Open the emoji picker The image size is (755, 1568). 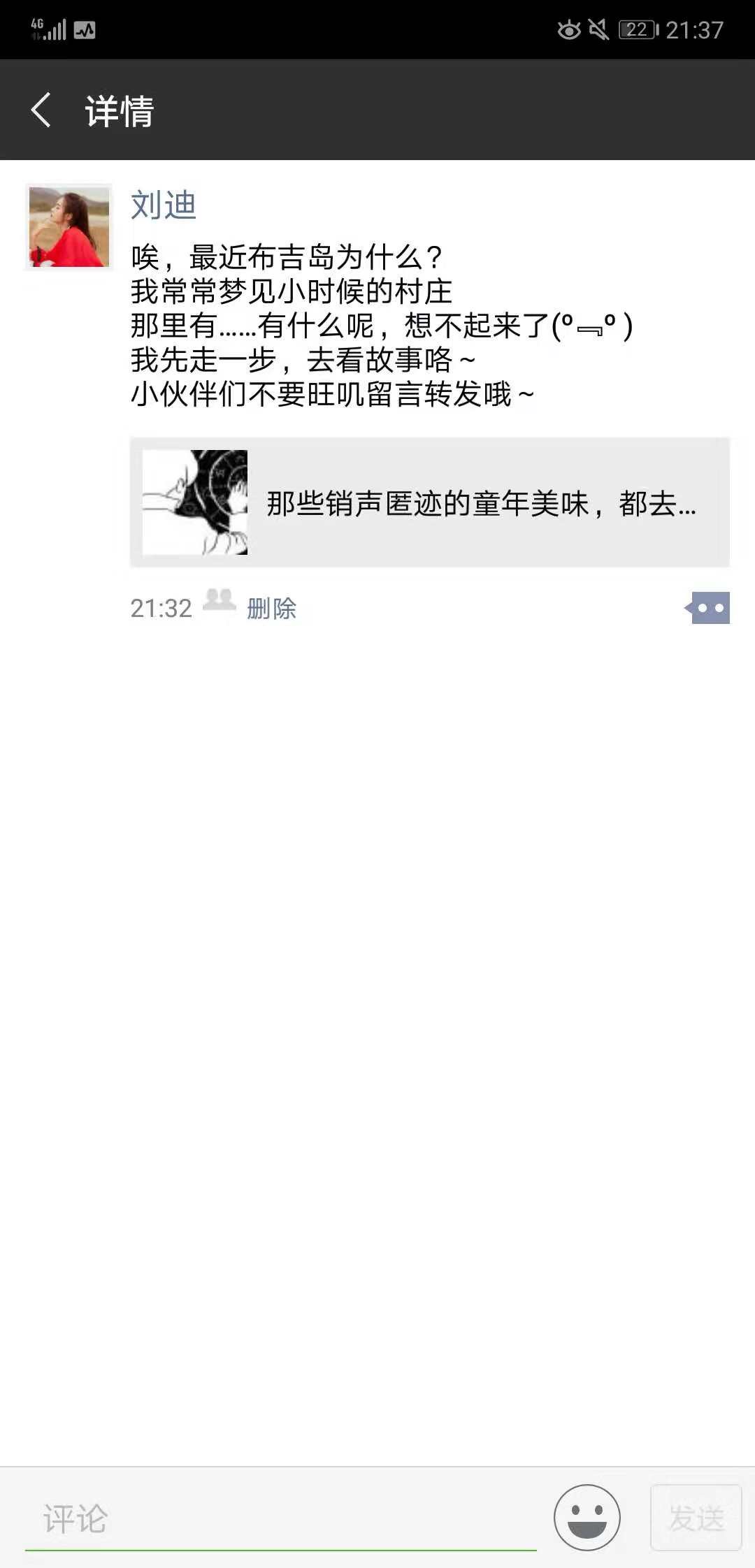(587, 1518)
